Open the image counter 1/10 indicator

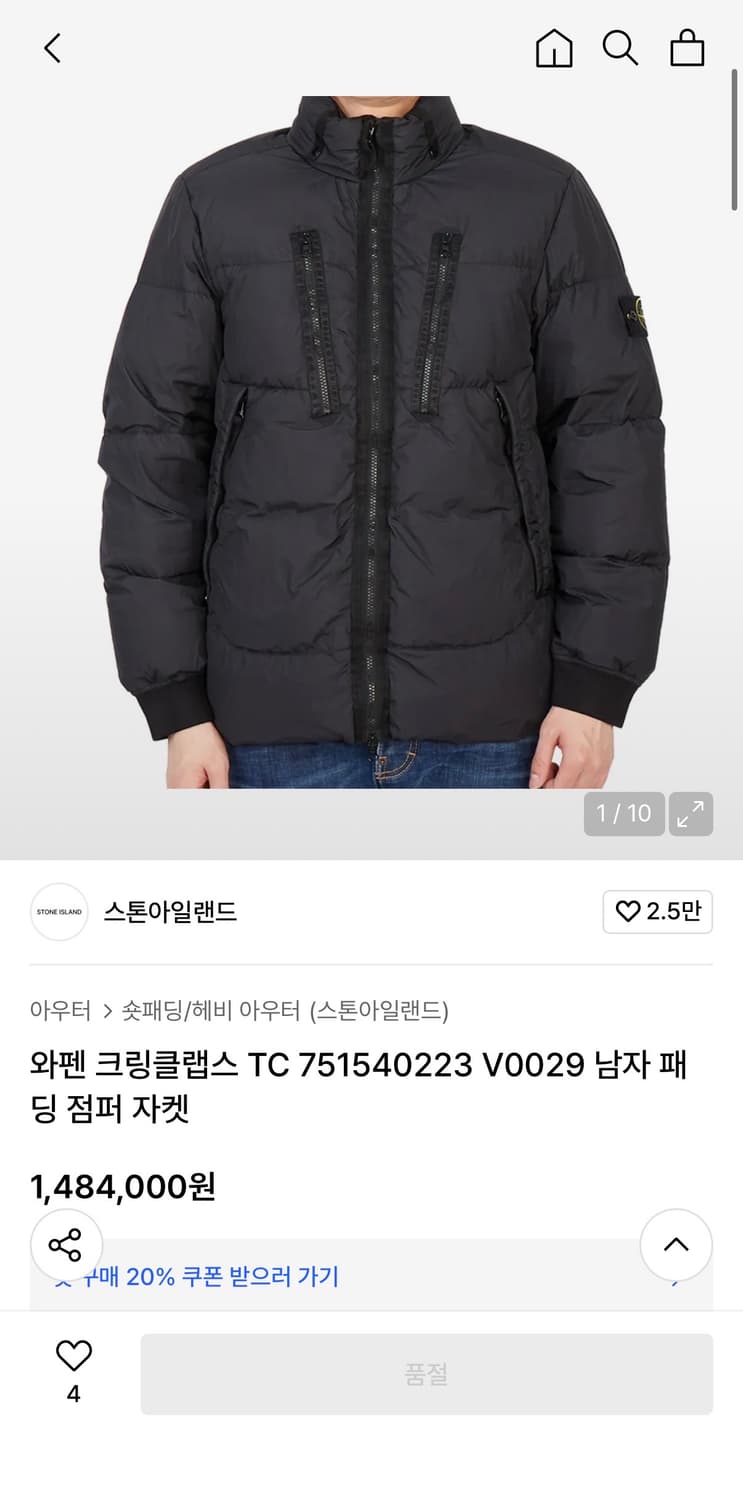(x=624, y=814)
